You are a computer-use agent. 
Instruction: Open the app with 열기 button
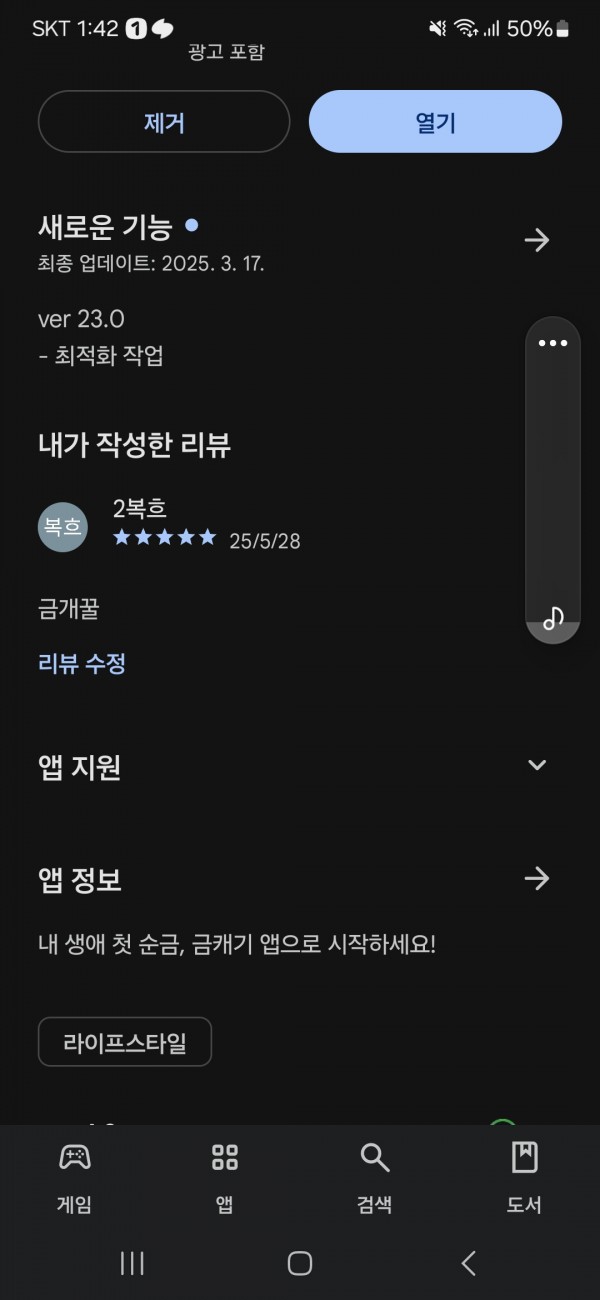point(435,122)
